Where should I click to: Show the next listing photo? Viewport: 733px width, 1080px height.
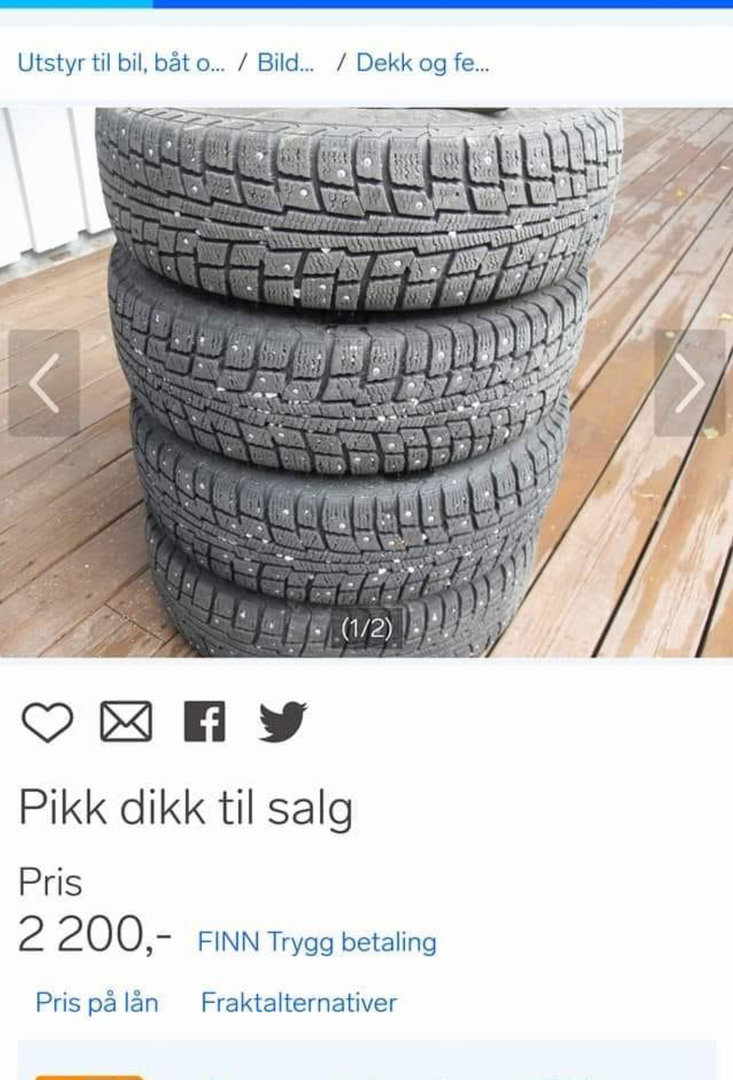tap(690, 383)
